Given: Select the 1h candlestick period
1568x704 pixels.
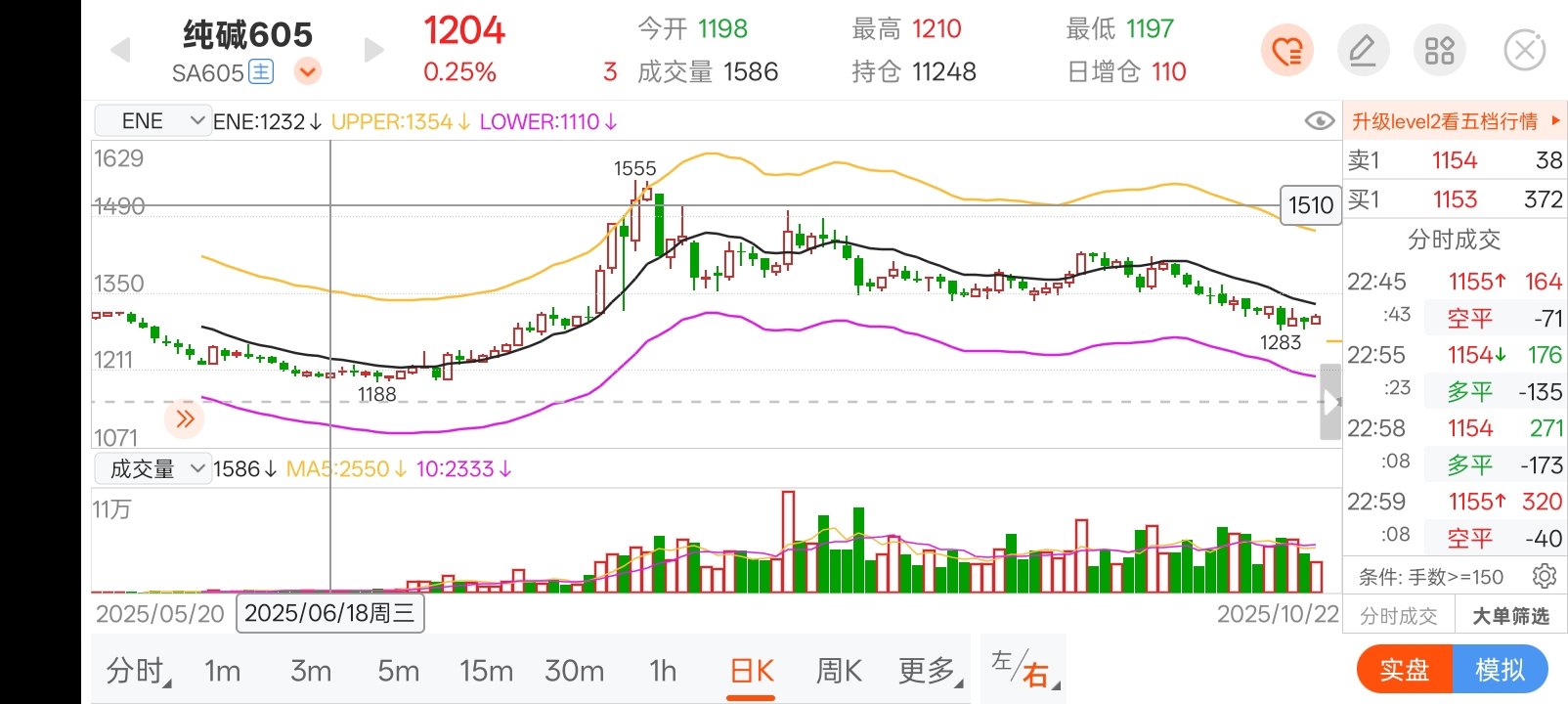Looking at the screenshot, I should (x=663, y=671).
